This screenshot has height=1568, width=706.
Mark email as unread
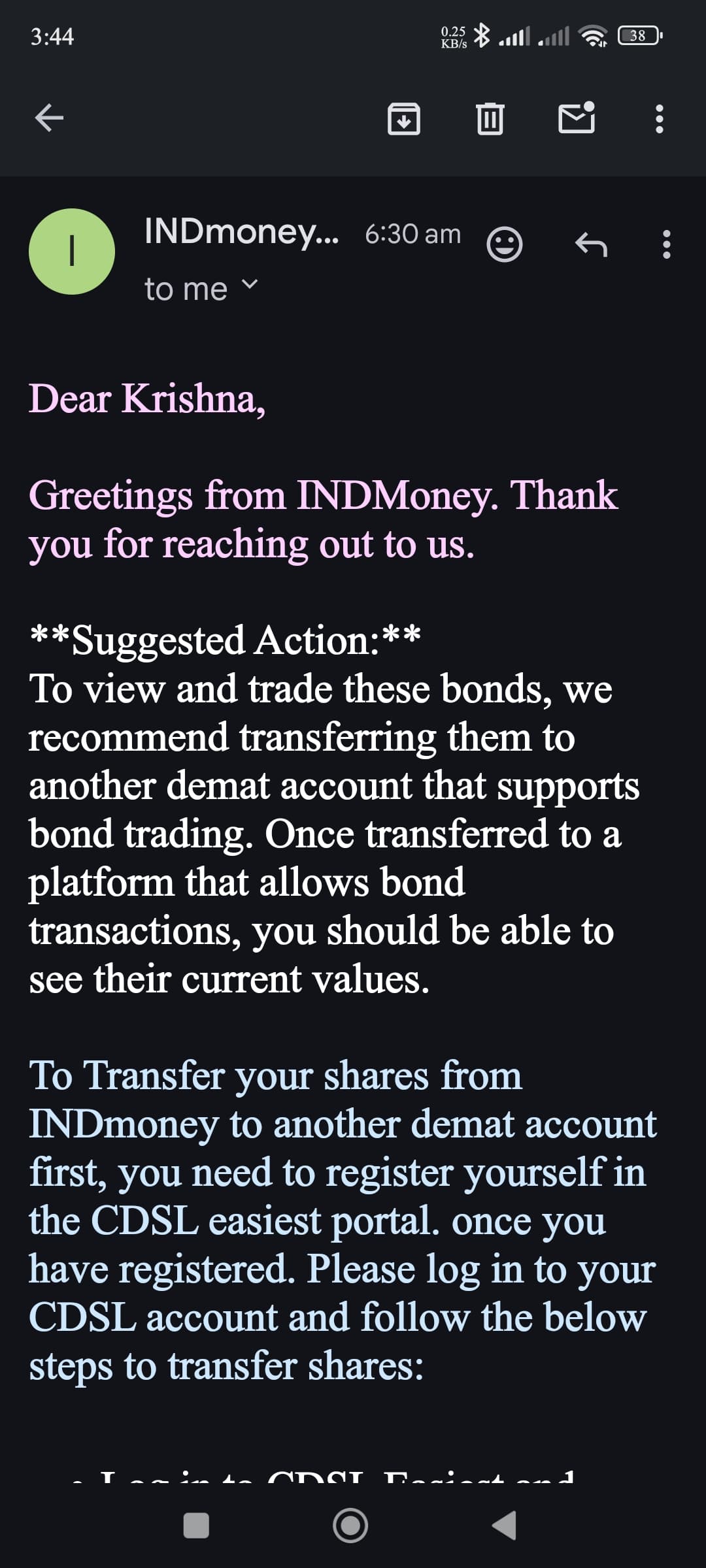[x=577, y=118]
